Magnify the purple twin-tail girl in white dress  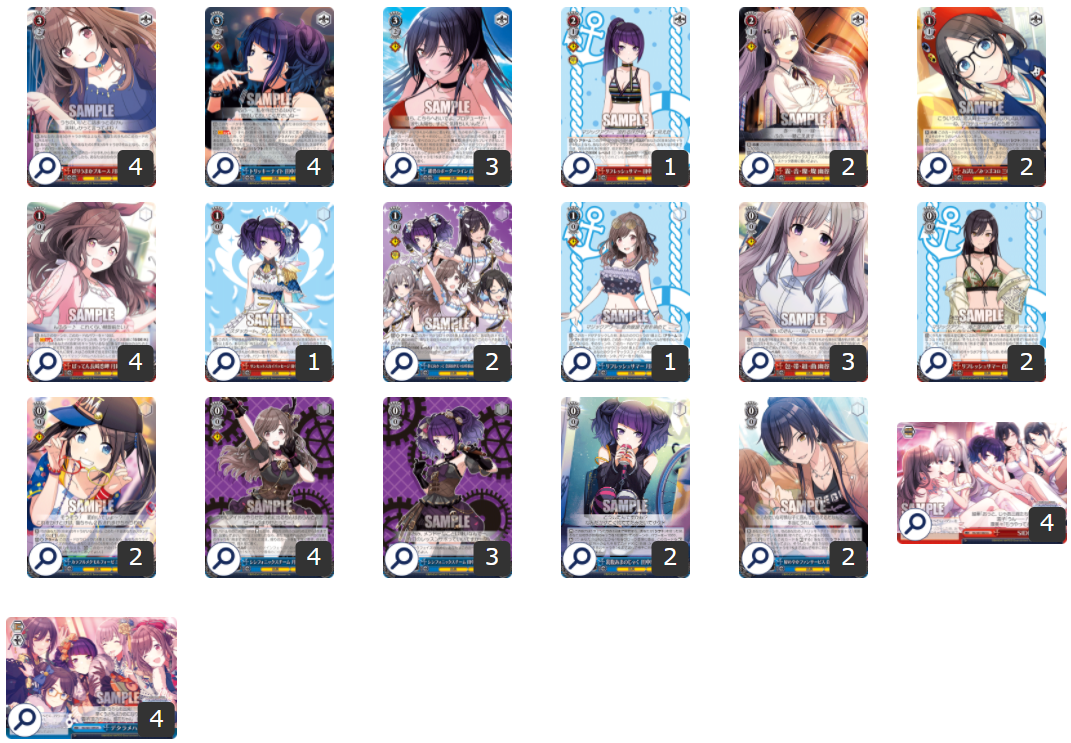(223, 363)
